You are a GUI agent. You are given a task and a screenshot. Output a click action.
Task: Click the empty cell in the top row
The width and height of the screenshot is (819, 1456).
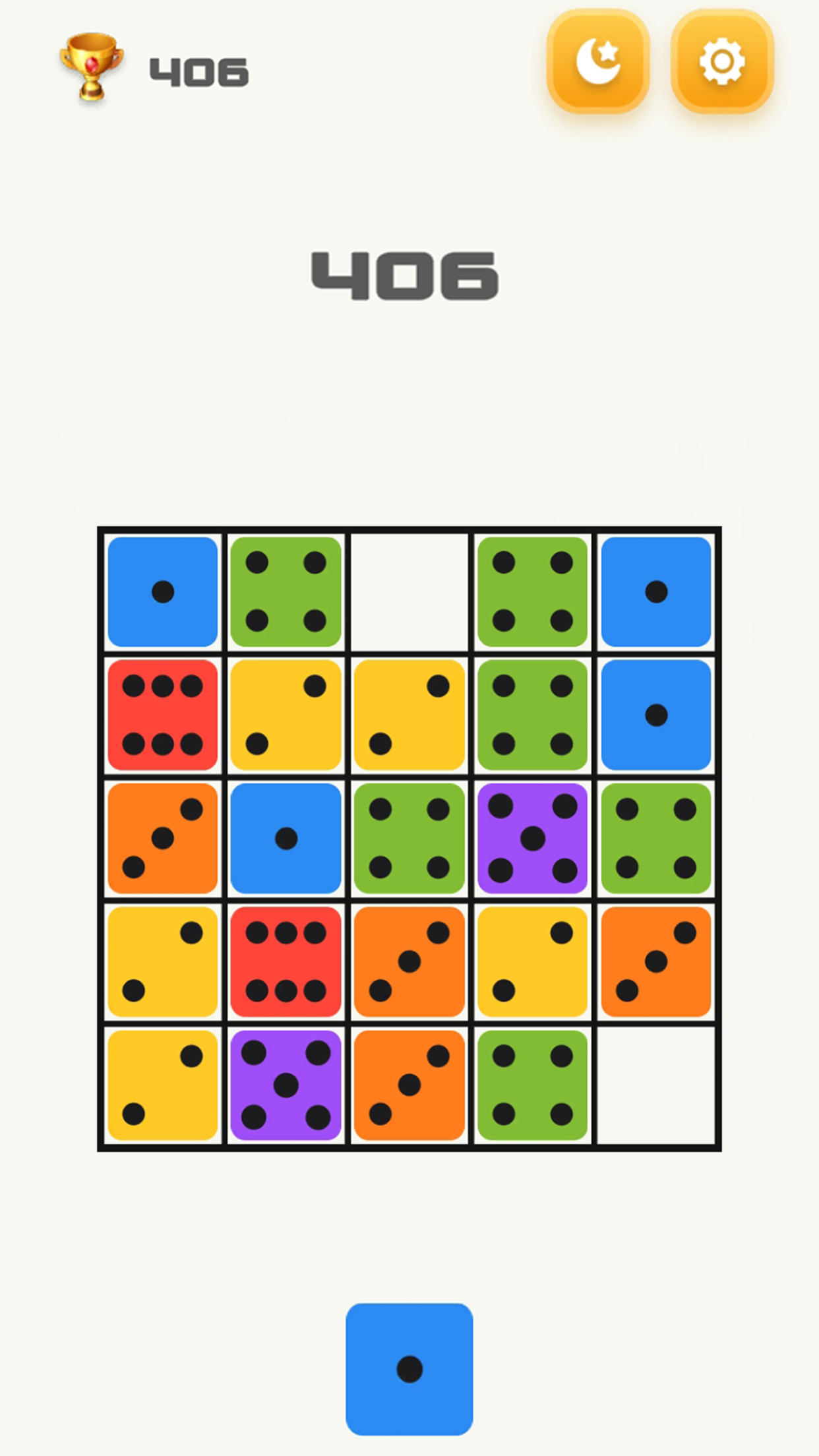(x=409, y=591)
